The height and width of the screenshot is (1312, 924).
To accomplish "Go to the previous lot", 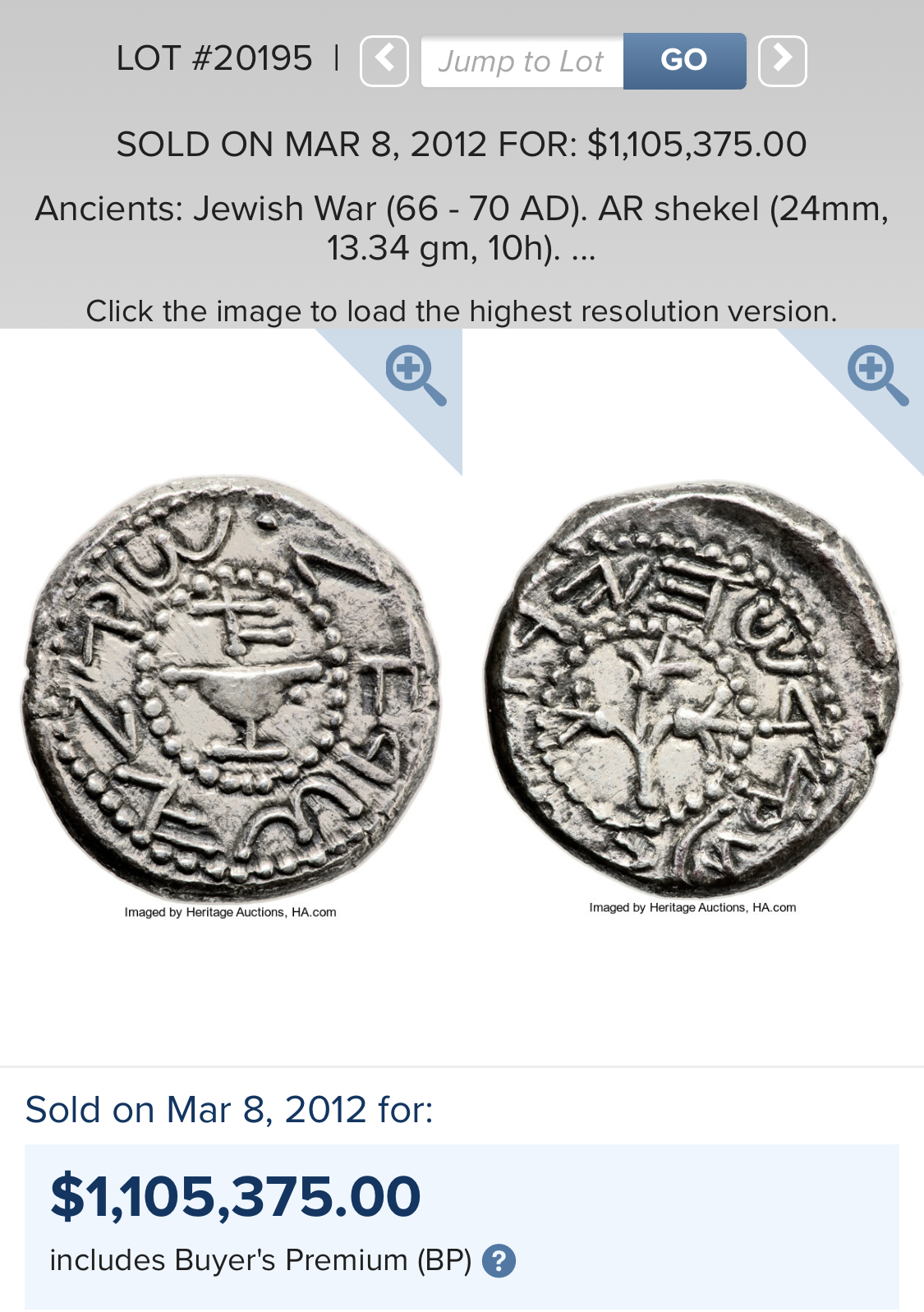I will click(384, 61).
